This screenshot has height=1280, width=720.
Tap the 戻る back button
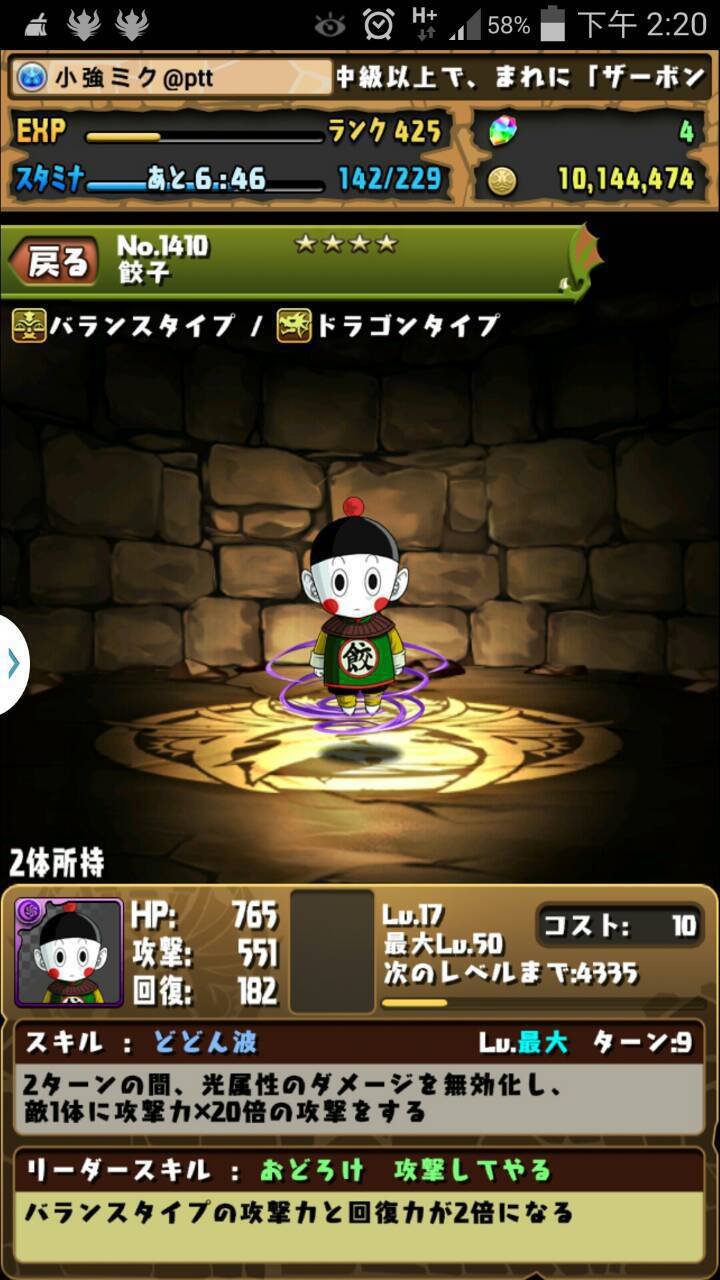tap(55, 263)
